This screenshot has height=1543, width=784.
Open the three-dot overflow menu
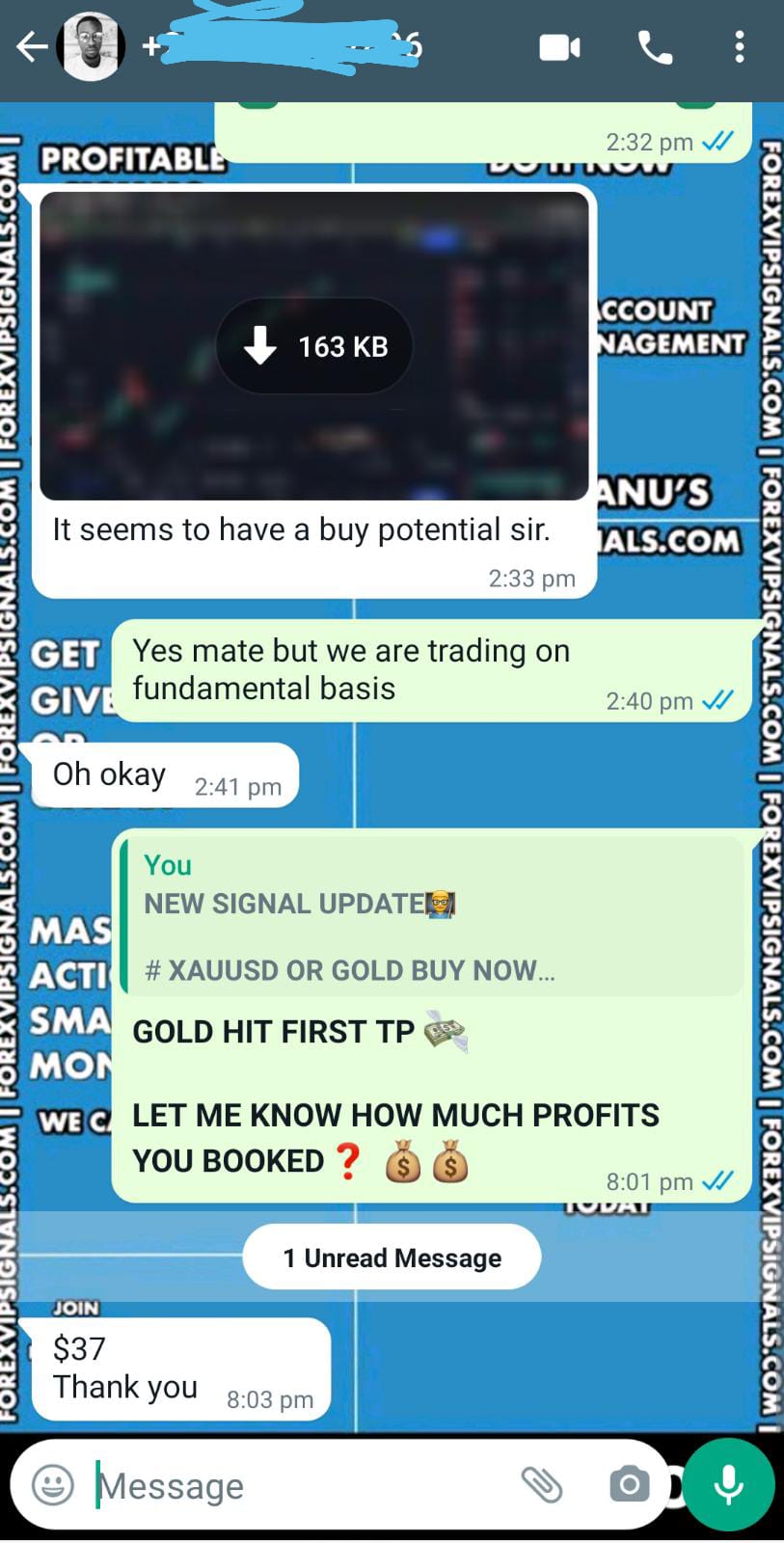click(x=739, y=46)
